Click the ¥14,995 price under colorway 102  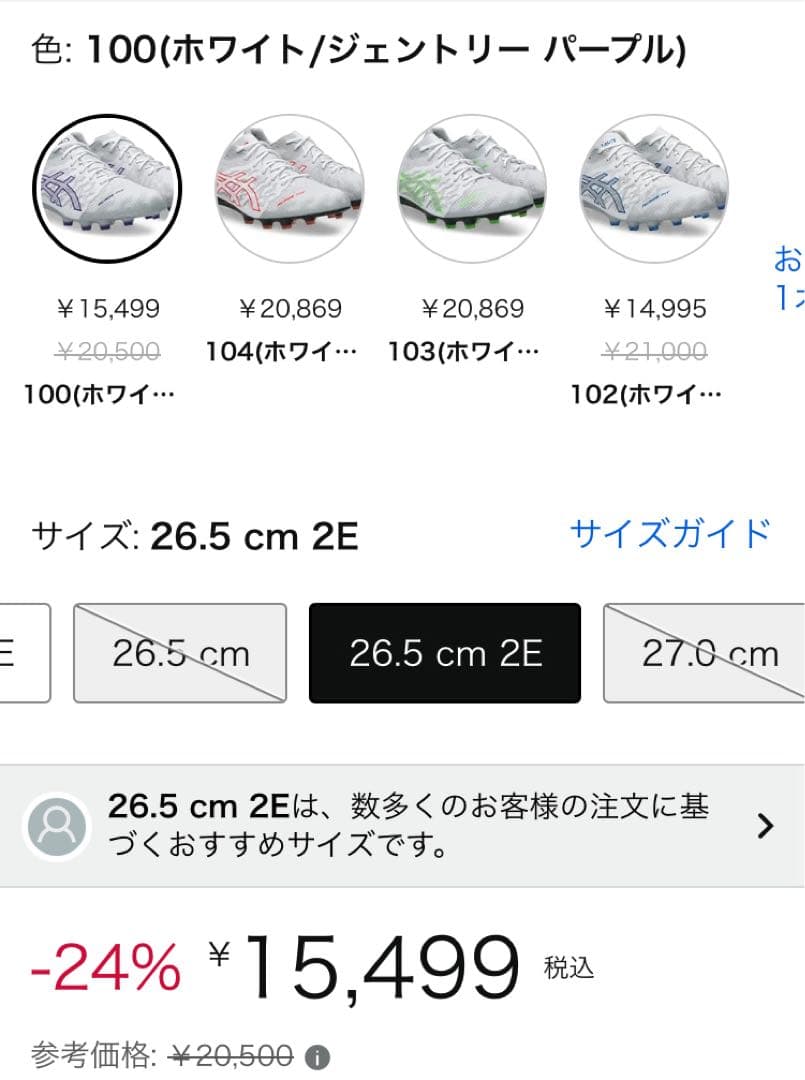(x=654, y=308)
